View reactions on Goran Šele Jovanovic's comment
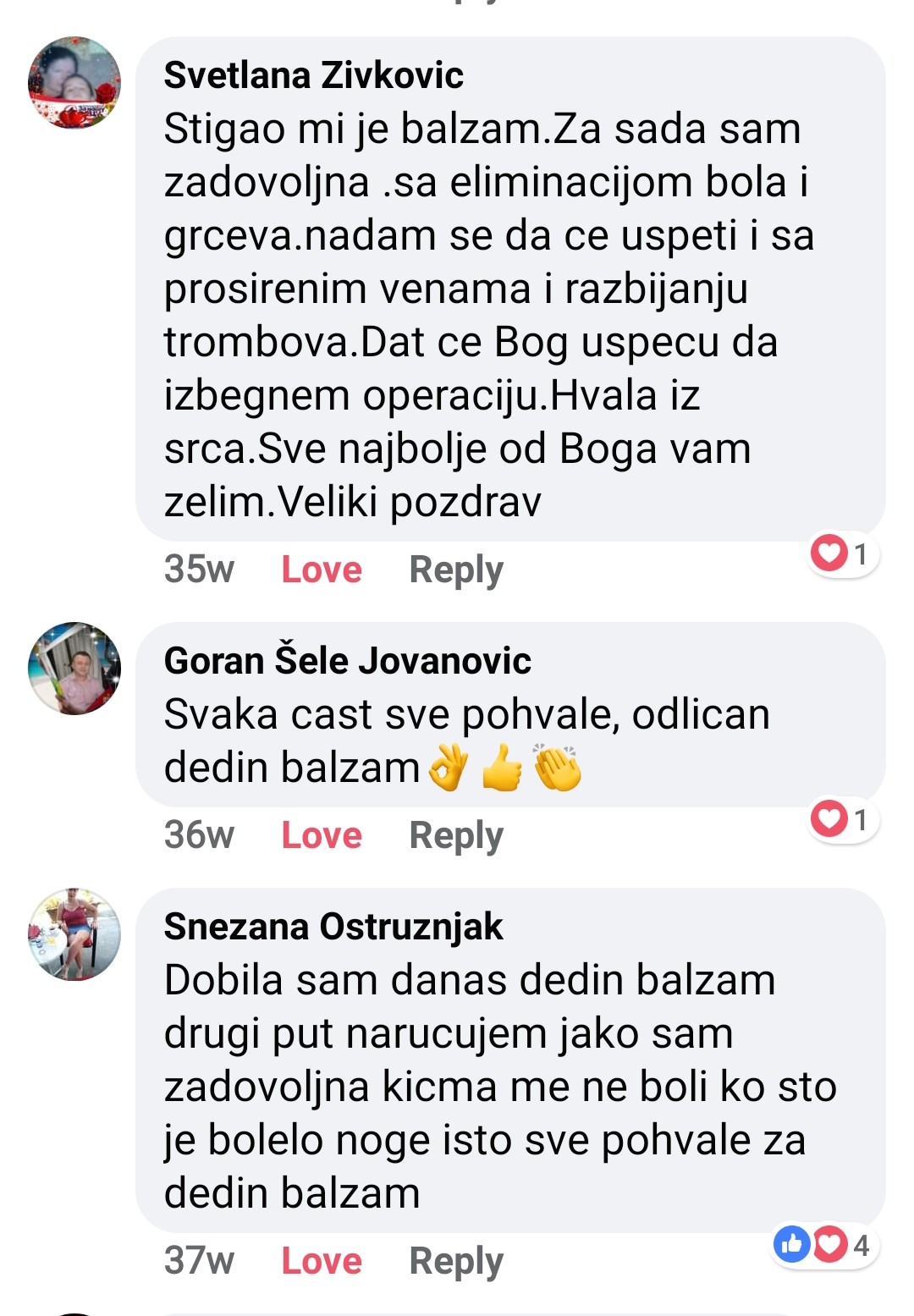The width and height of the screenshot is (914, 1316). 843,819
